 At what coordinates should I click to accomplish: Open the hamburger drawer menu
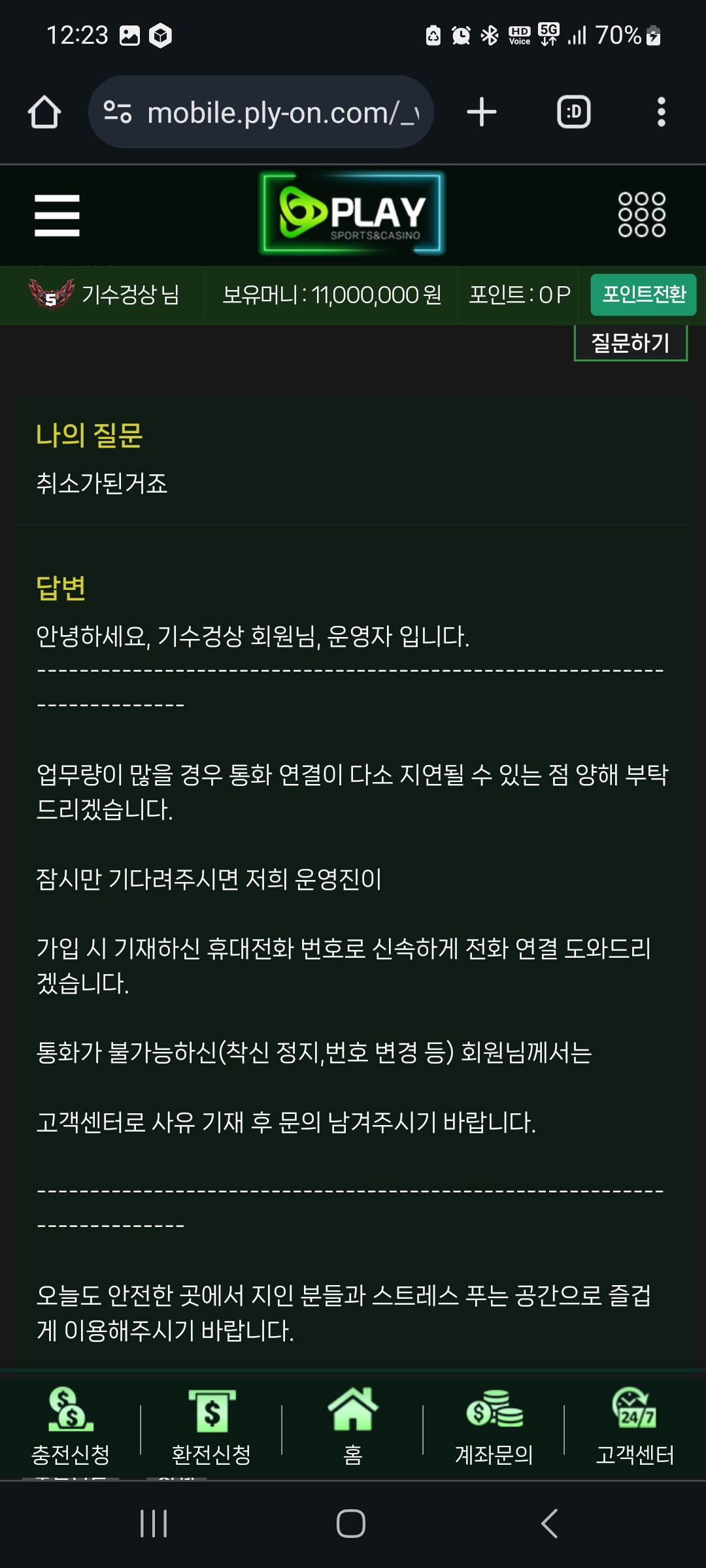coord(57,215)
